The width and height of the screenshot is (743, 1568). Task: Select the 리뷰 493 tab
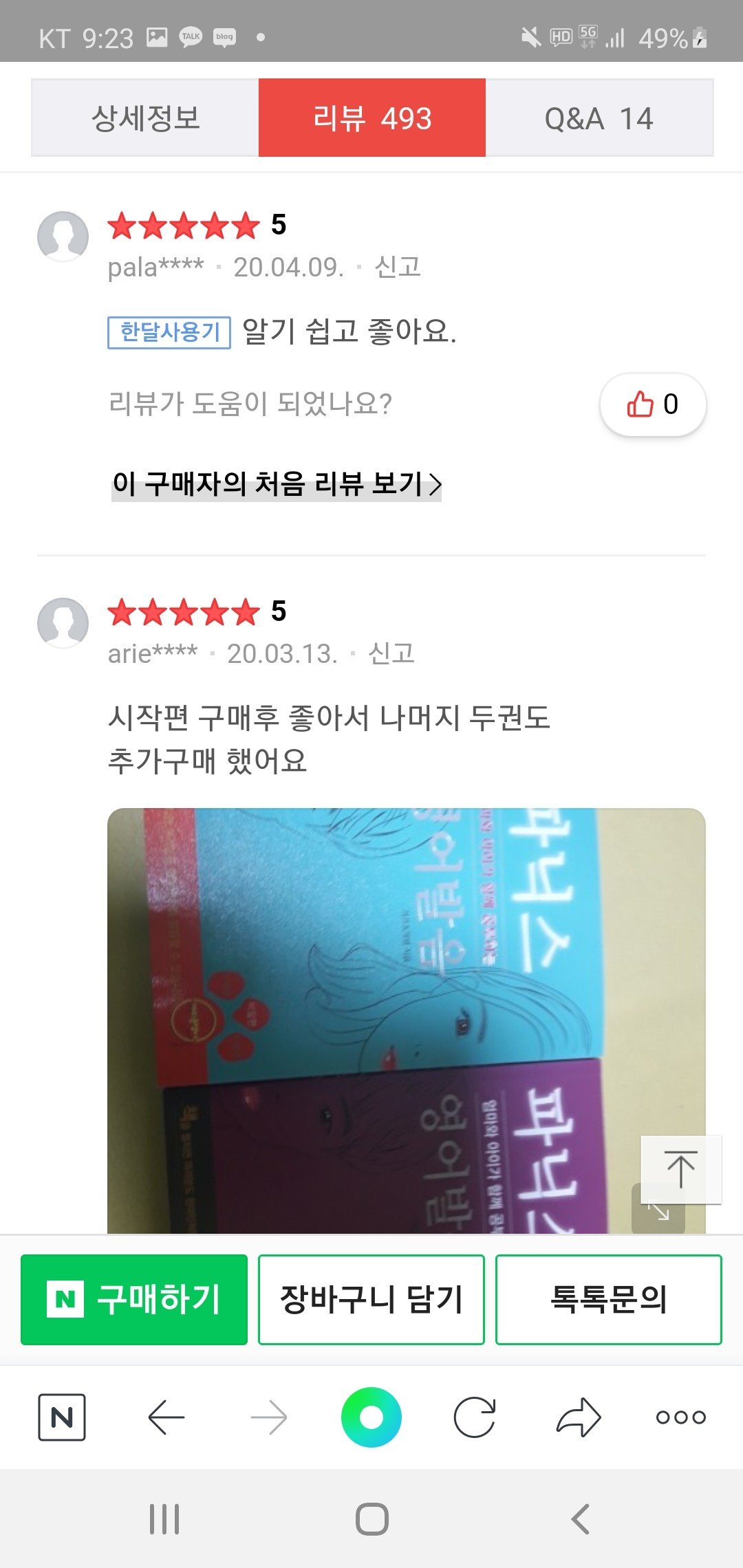pos(372,118)
